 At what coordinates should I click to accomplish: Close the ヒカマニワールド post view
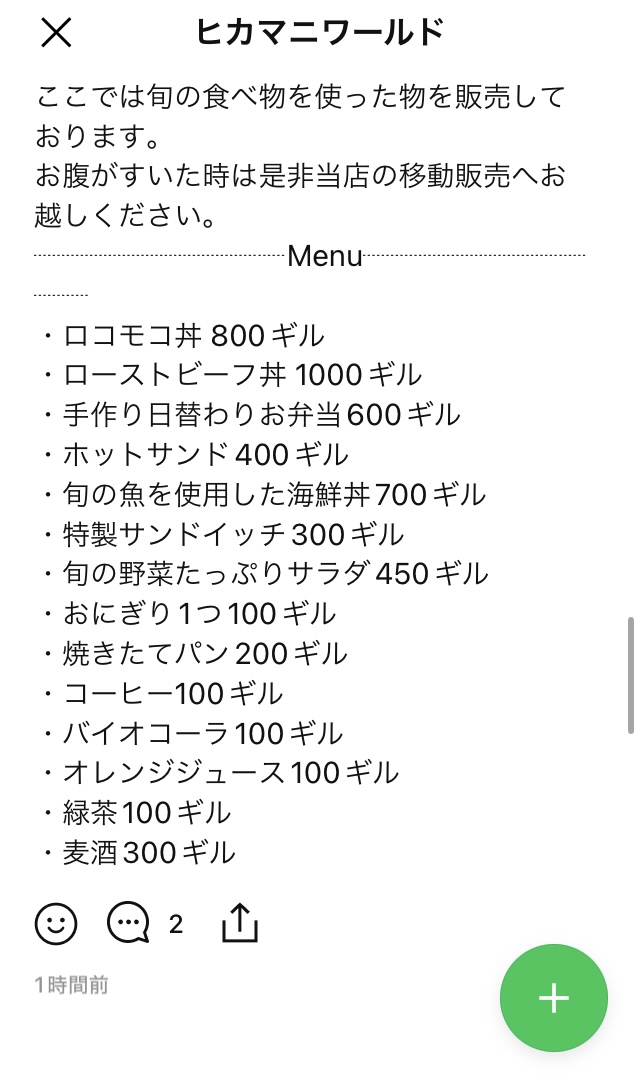point(56,32)
